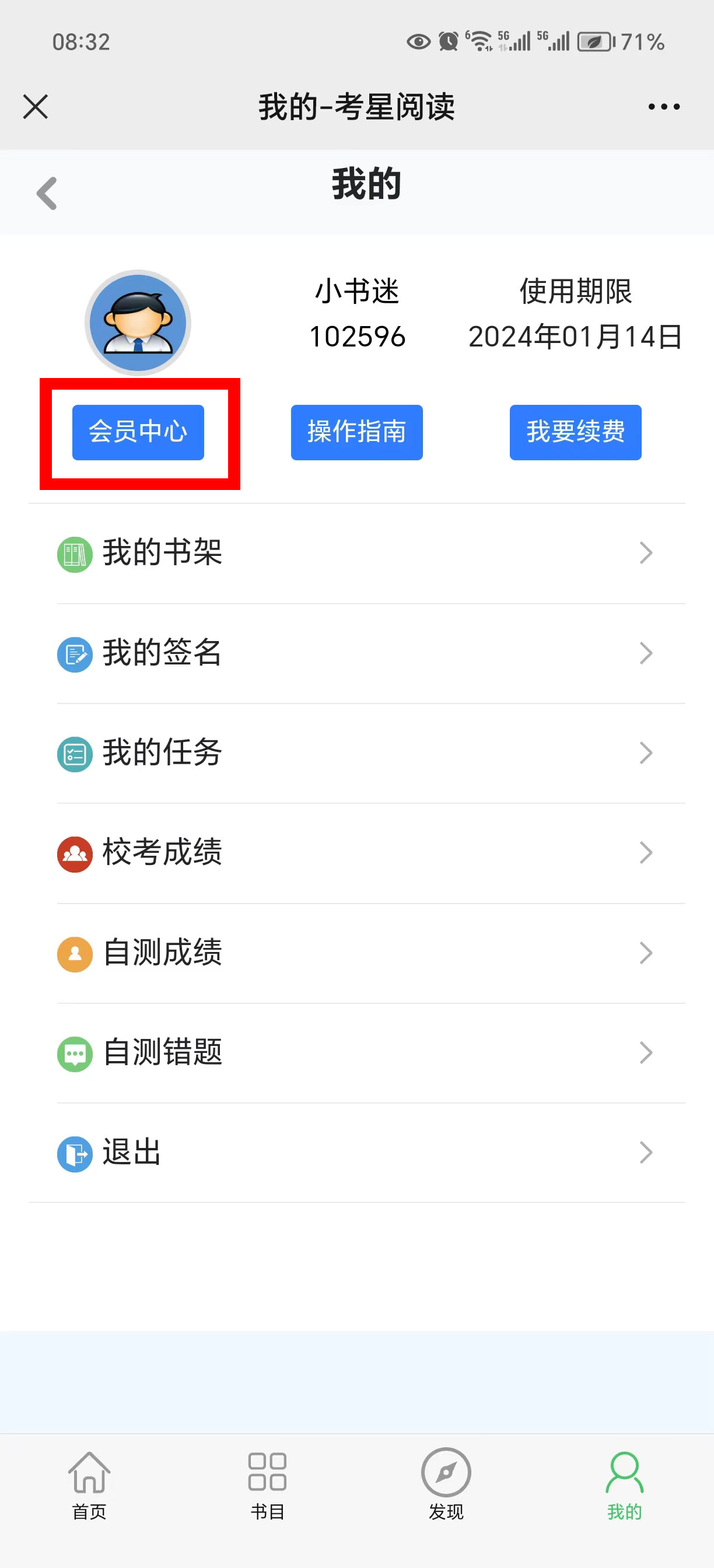Screen dimensions: 714x1568
Task: Check 校考成绩 results
Action: 356,853
